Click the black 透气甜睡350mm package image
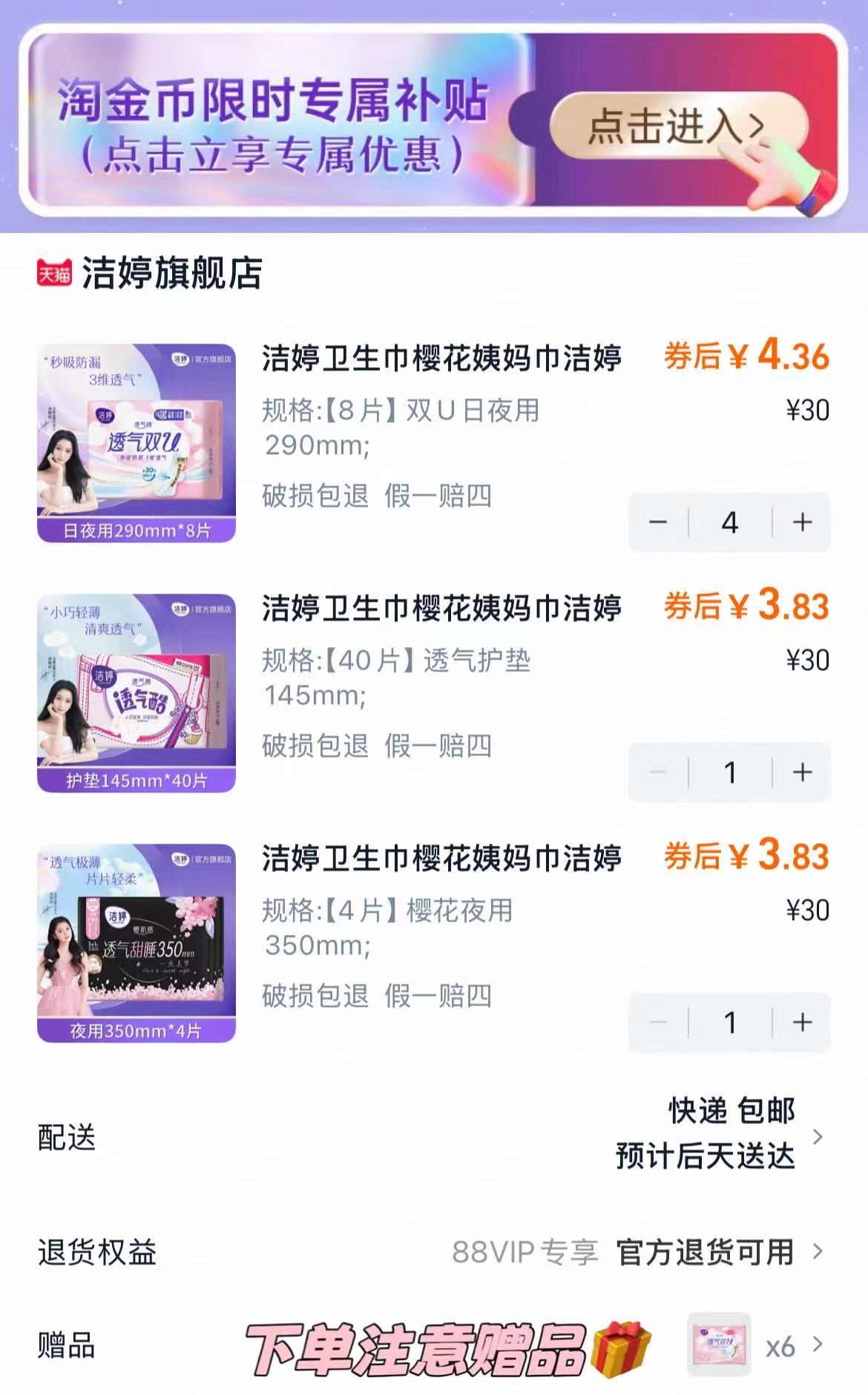Screen dimensions: 868x1395 (148, 950)
